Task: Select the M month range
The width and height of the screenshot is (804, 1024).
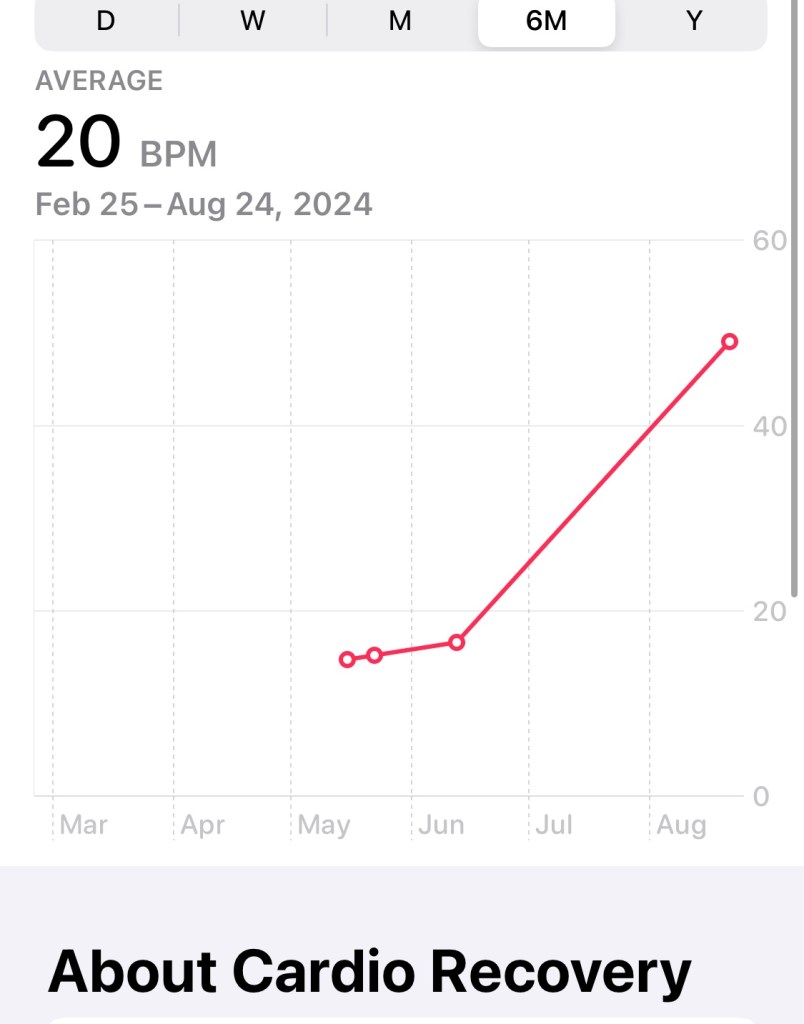Action: click(x=400, y=21)
